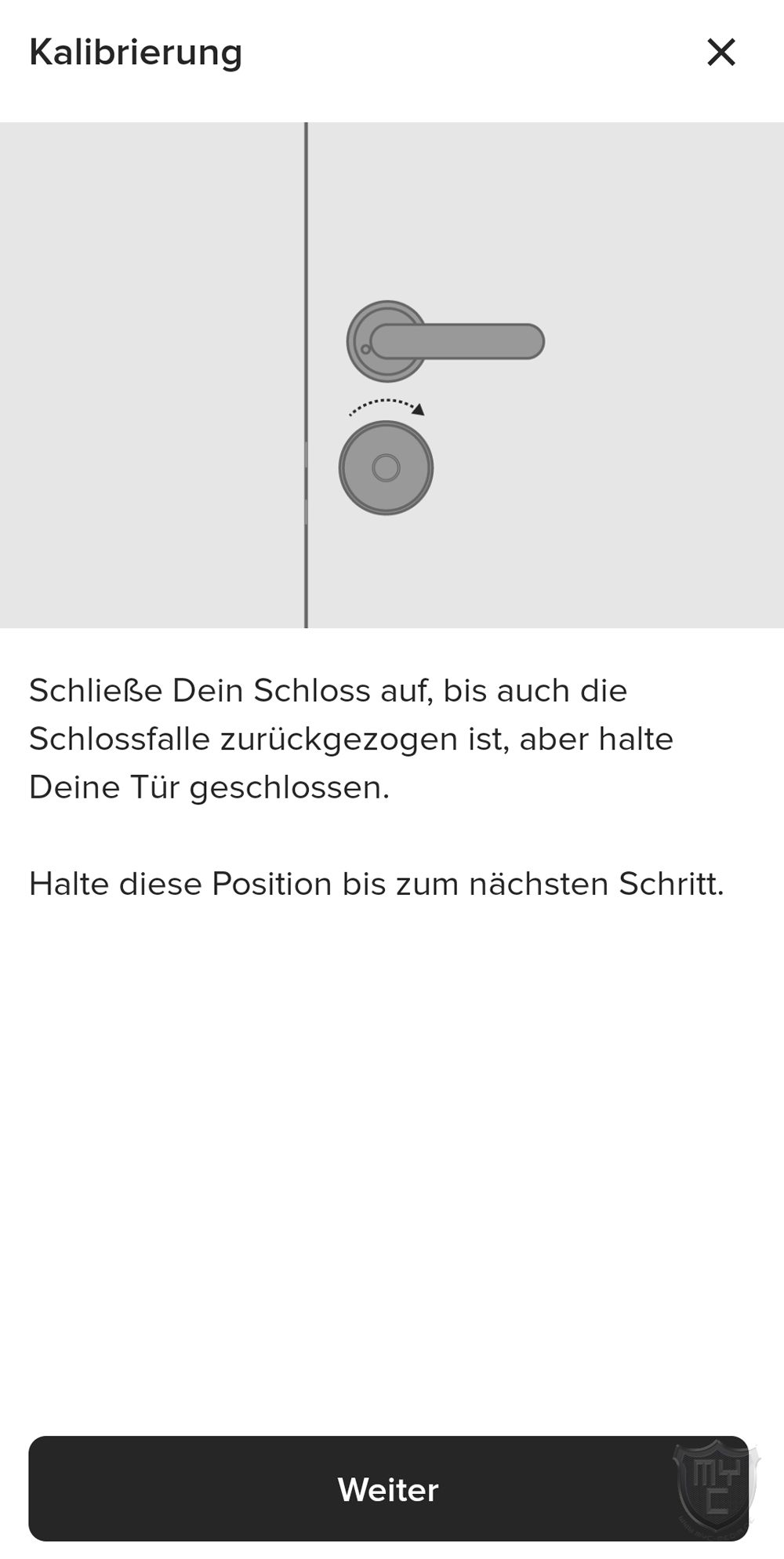This screenshot has width=784, height=1559.
Task: Continue with the Weiter button
Action: pyautogui.click(x=388, y=1489)
